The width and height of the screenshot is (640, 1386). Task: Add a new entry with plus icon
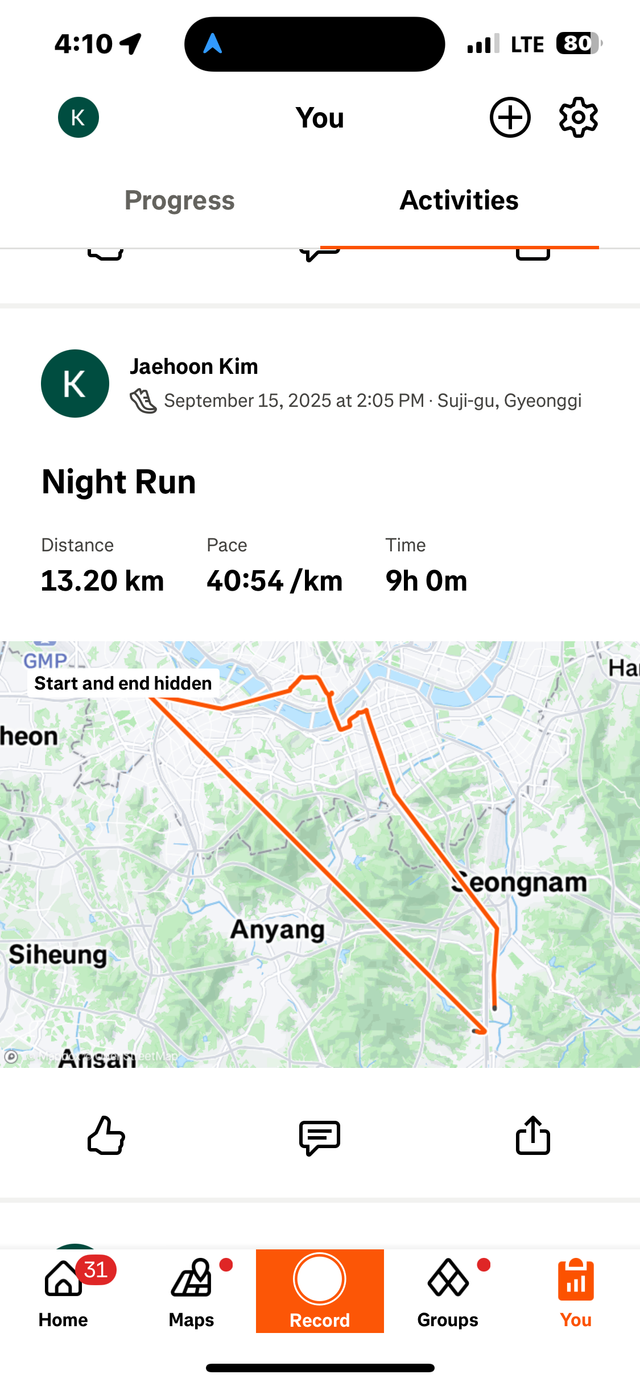pyautogui.click(x=510, y=118)
